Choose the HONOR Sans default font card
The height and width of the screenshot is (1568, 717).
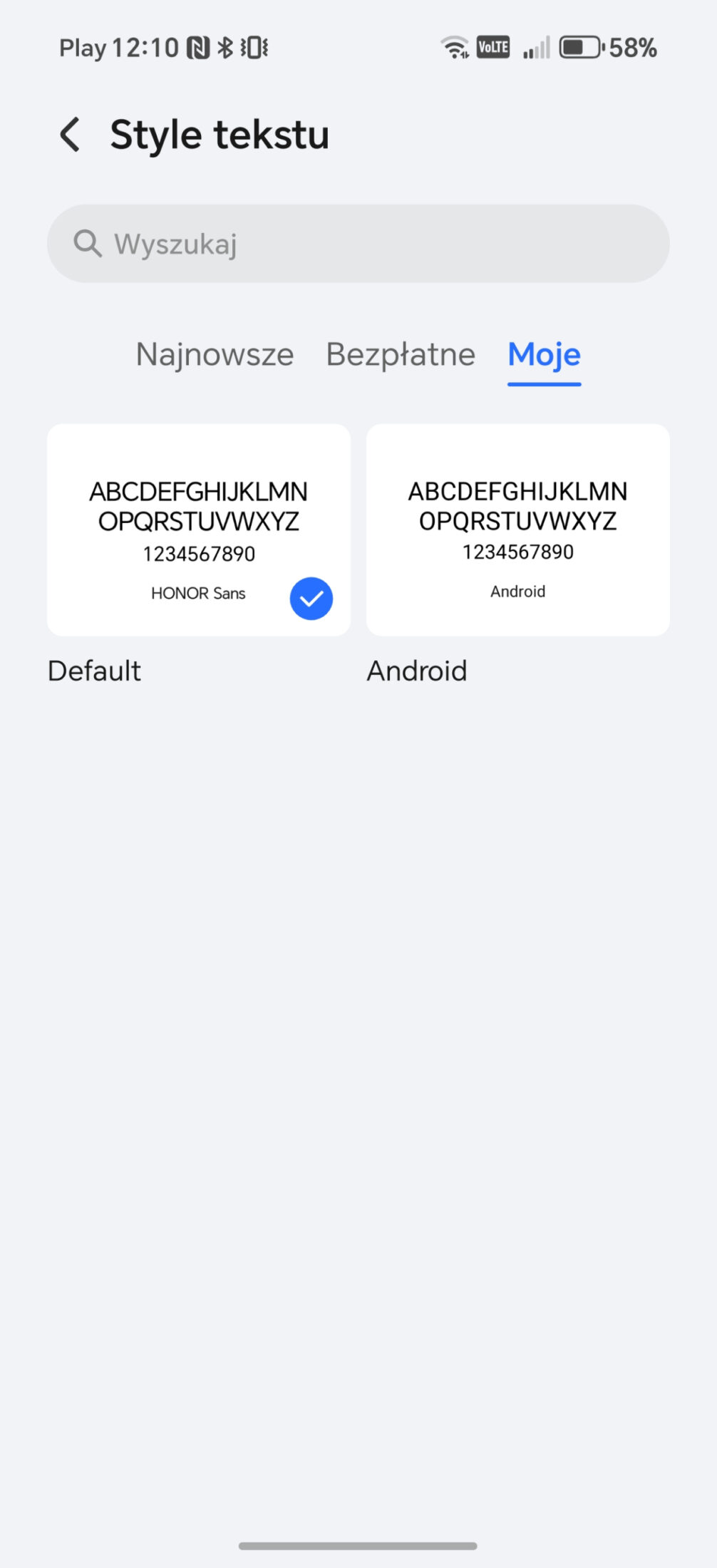198,530
